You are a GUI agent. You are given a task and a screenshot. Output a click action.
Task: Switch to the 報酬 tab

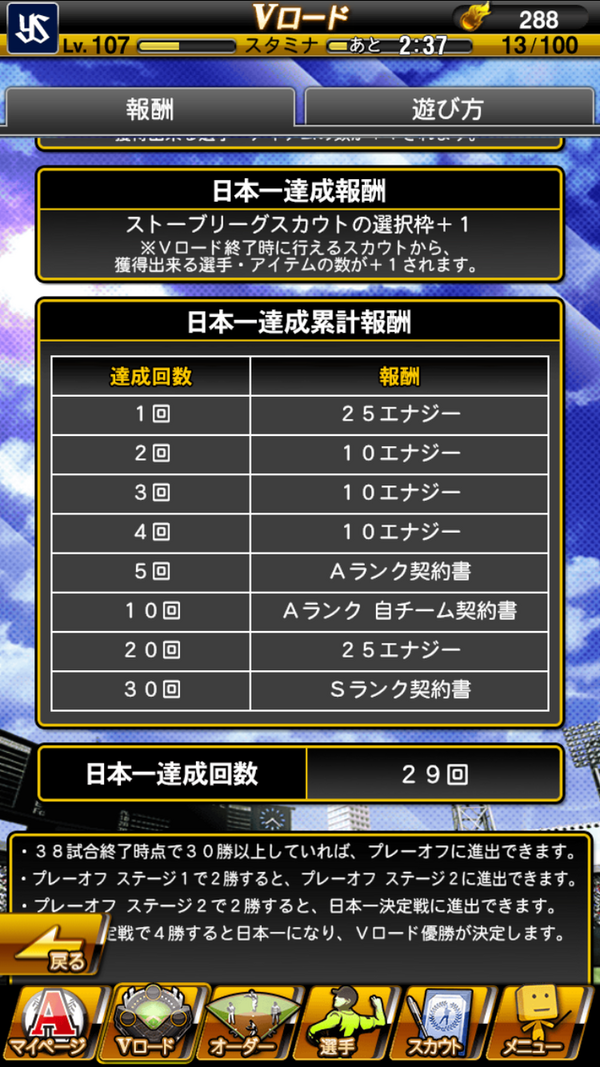[x=150, y=108]
